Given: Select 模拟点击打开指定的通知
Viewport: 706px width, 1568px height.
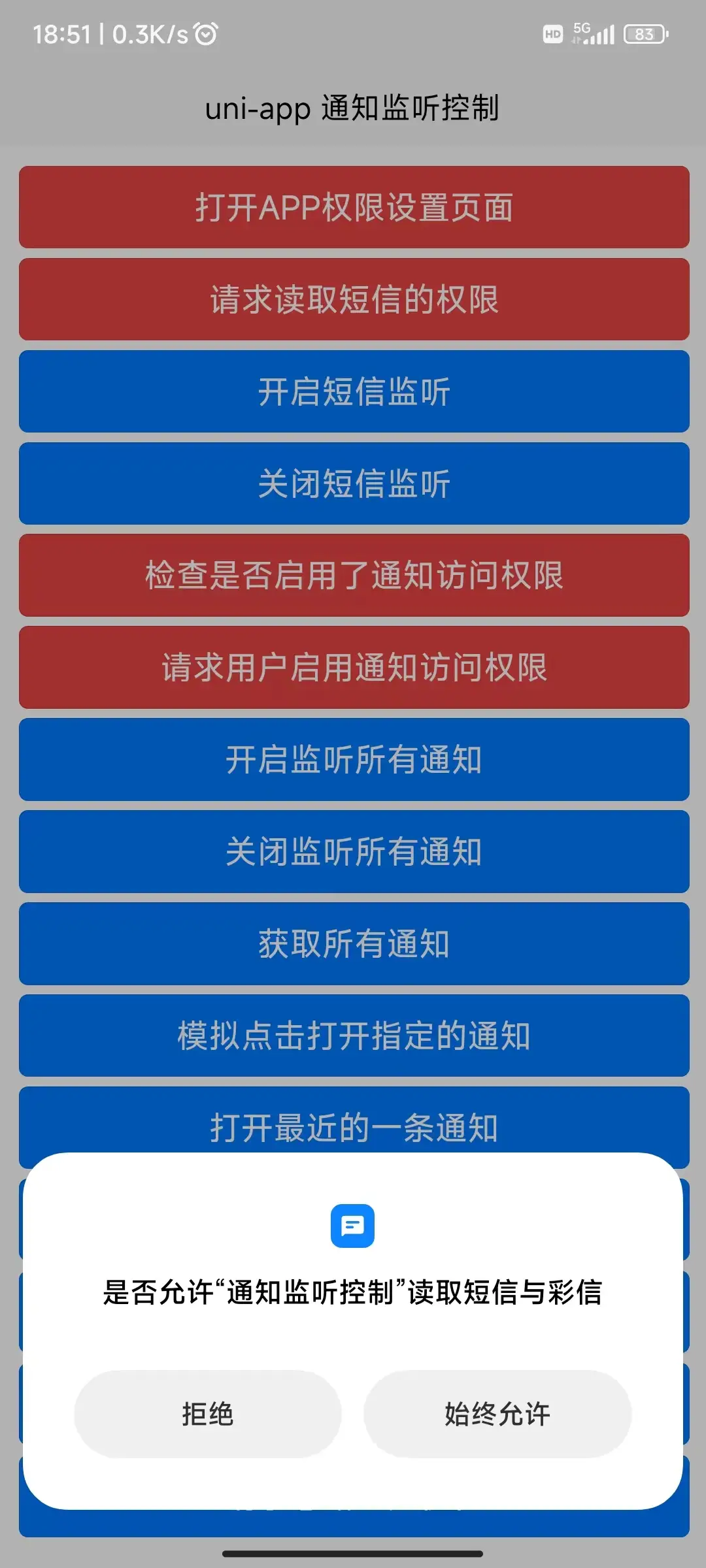Looking at the screenshot, I should tap(354, 1036).
